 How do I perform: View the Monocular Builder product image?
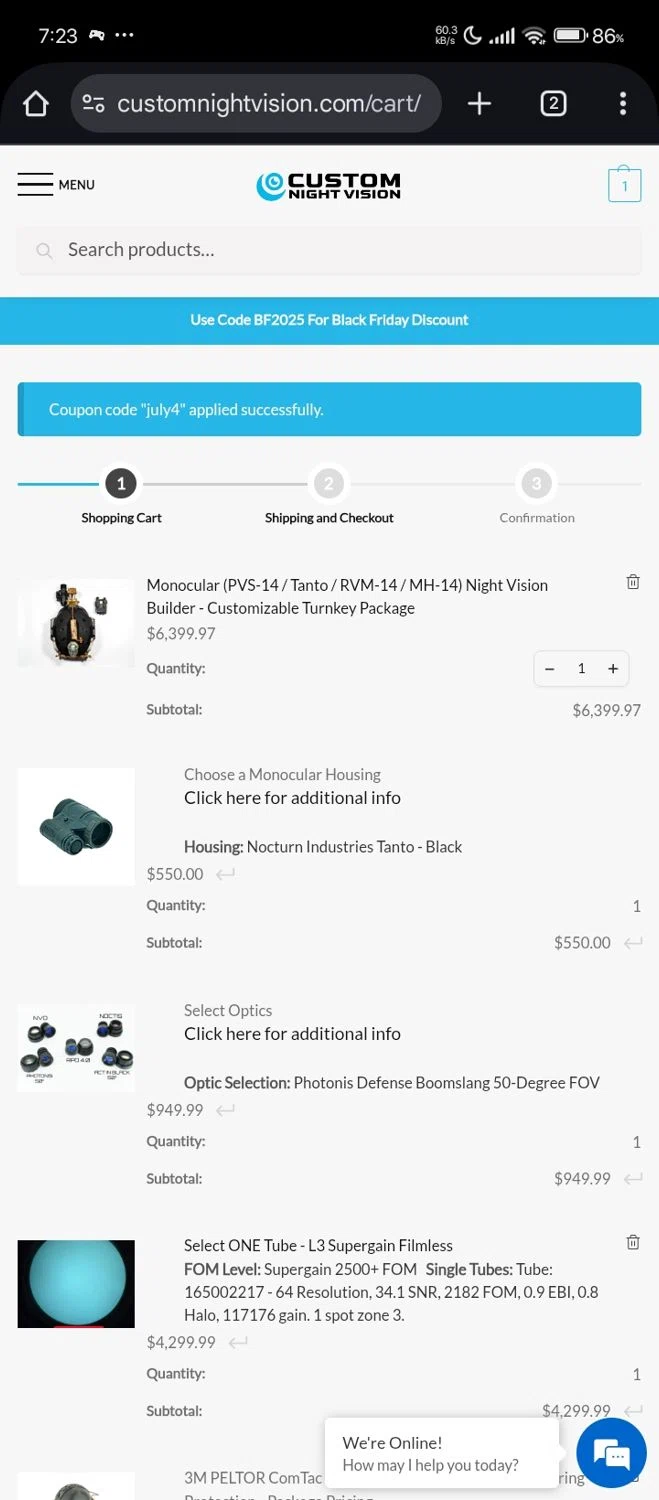tap(76, 623)
